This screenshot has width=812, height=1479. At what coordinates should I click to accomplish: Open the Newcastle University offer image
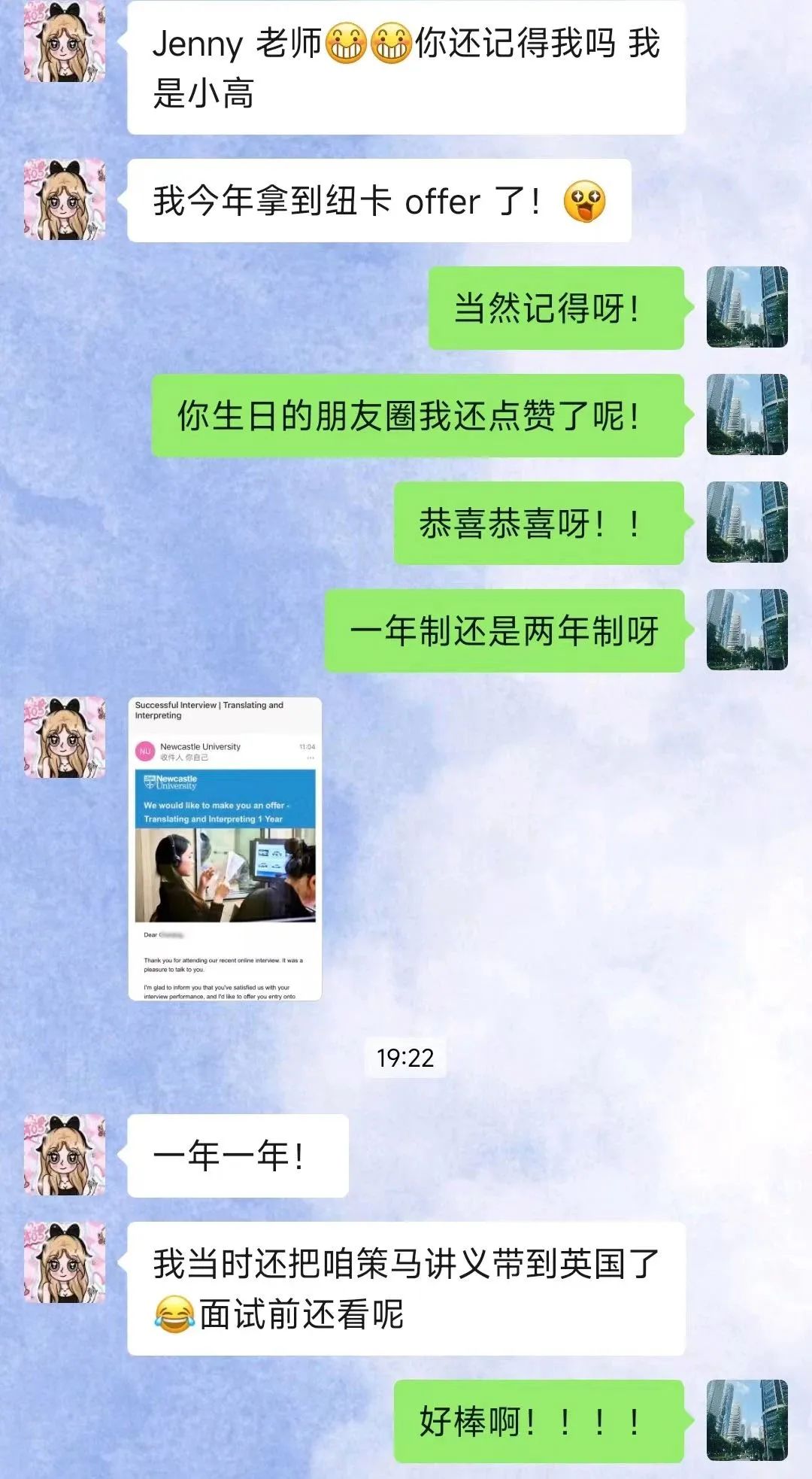click(x=225, y=849)
